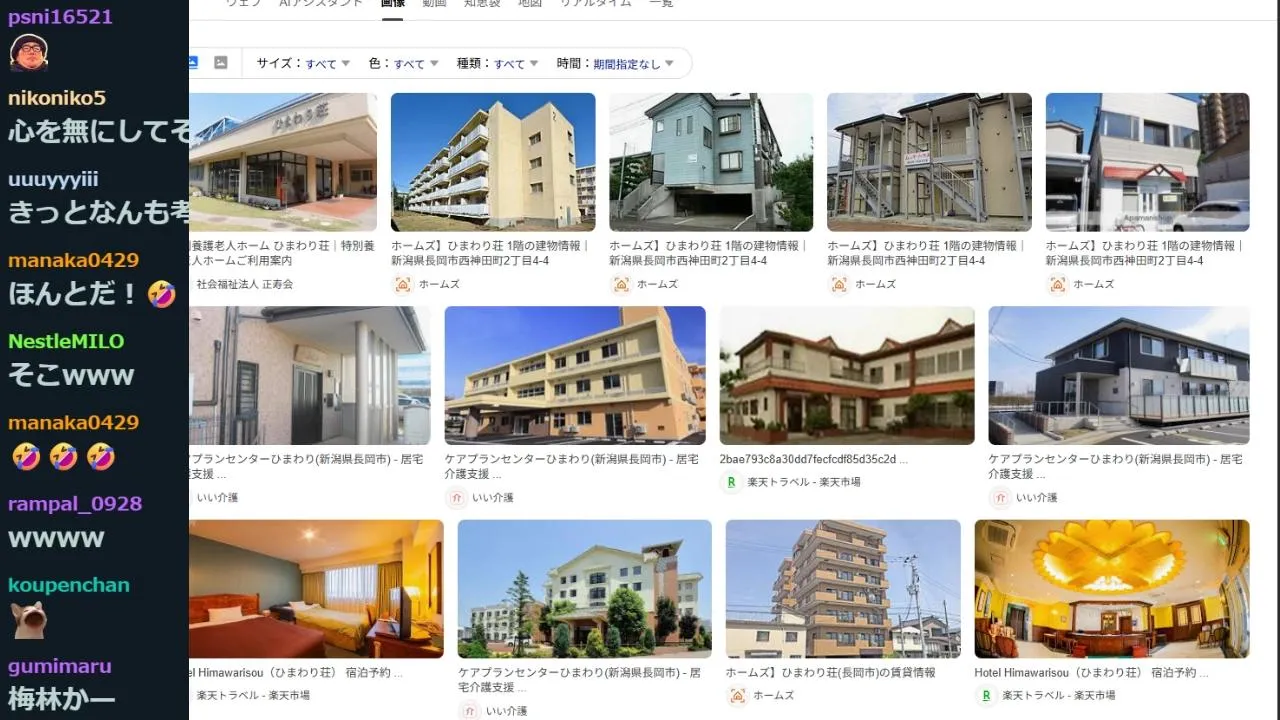Open ひまわり荘(長岡市)の賃貸情報 tall building image
This screenshot has height=720, width=1280.
point(843,588)
